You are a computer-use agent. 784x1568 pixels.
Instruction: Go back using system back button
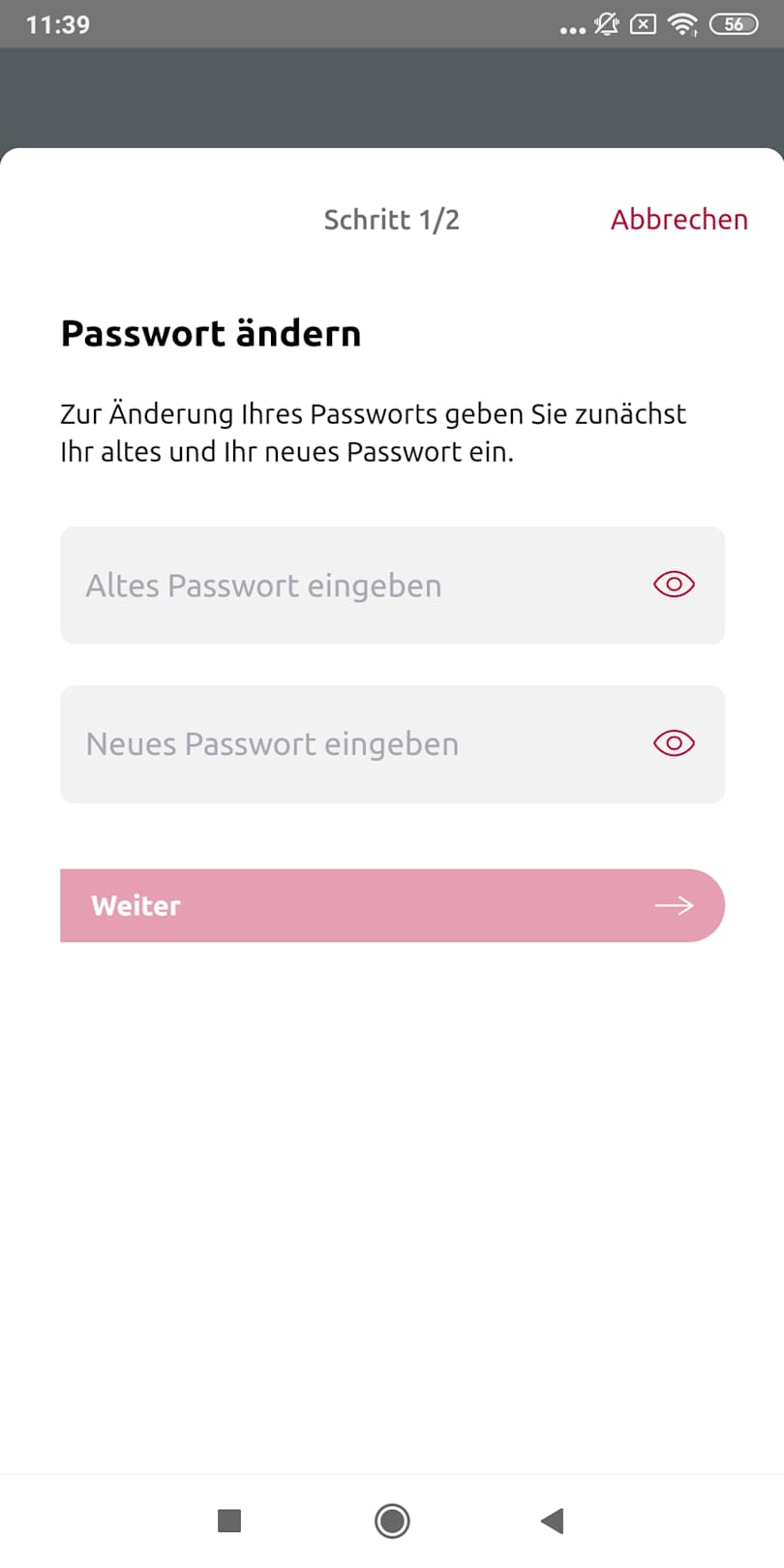[552, 1521]
